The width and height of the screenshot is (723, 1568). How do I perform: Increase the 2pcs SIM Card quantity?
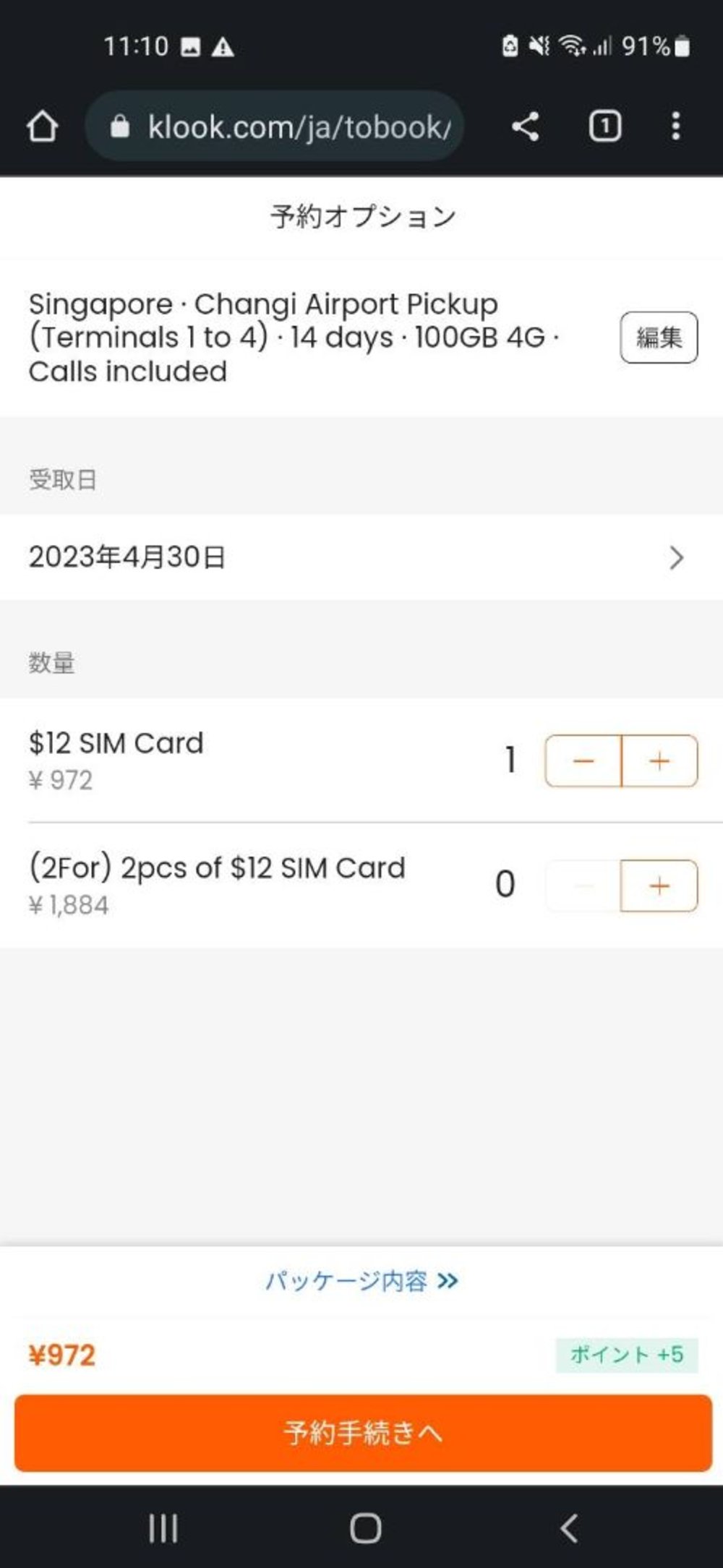point(659,885)
